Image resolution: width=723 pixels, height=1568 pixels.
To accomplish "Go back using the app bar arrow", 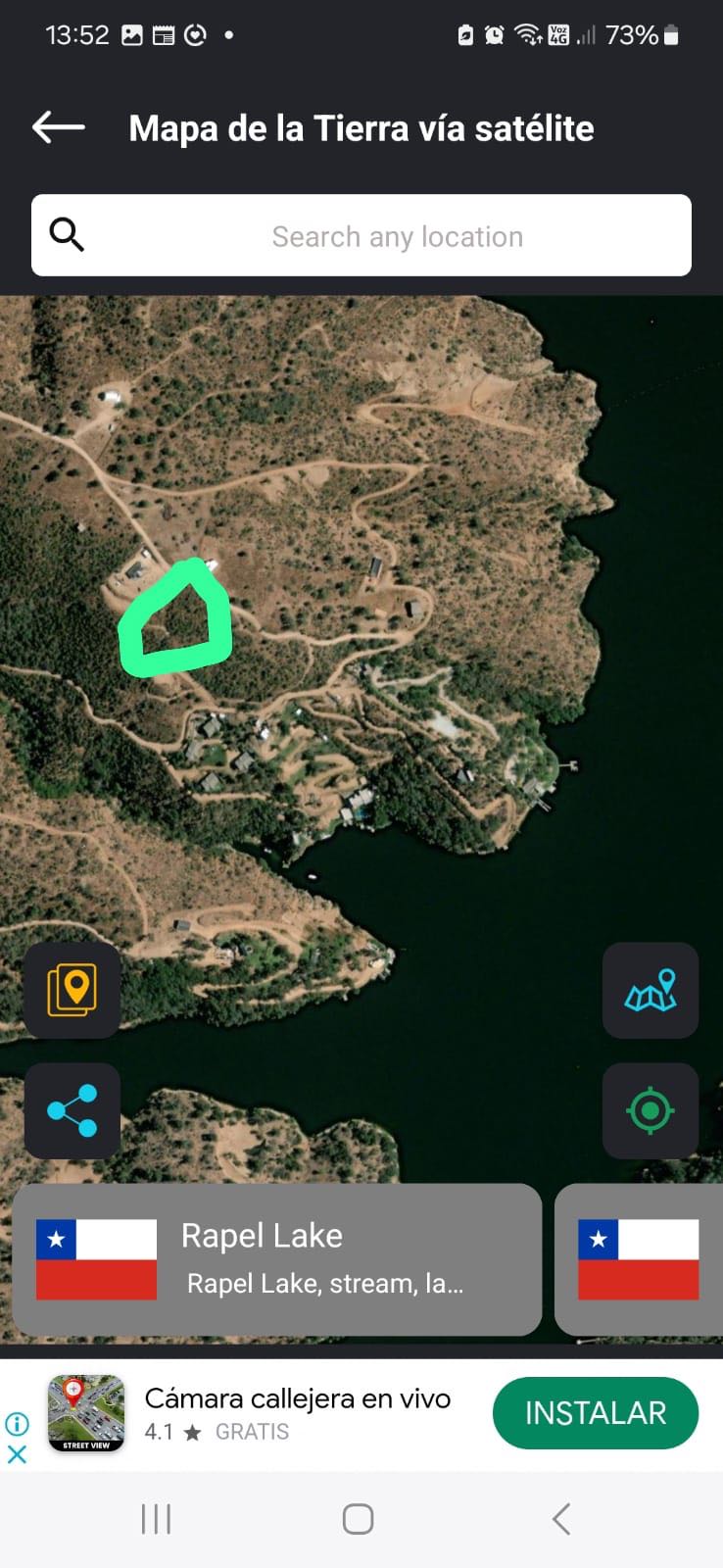I will pyautogui.click(x=59, y=127).
